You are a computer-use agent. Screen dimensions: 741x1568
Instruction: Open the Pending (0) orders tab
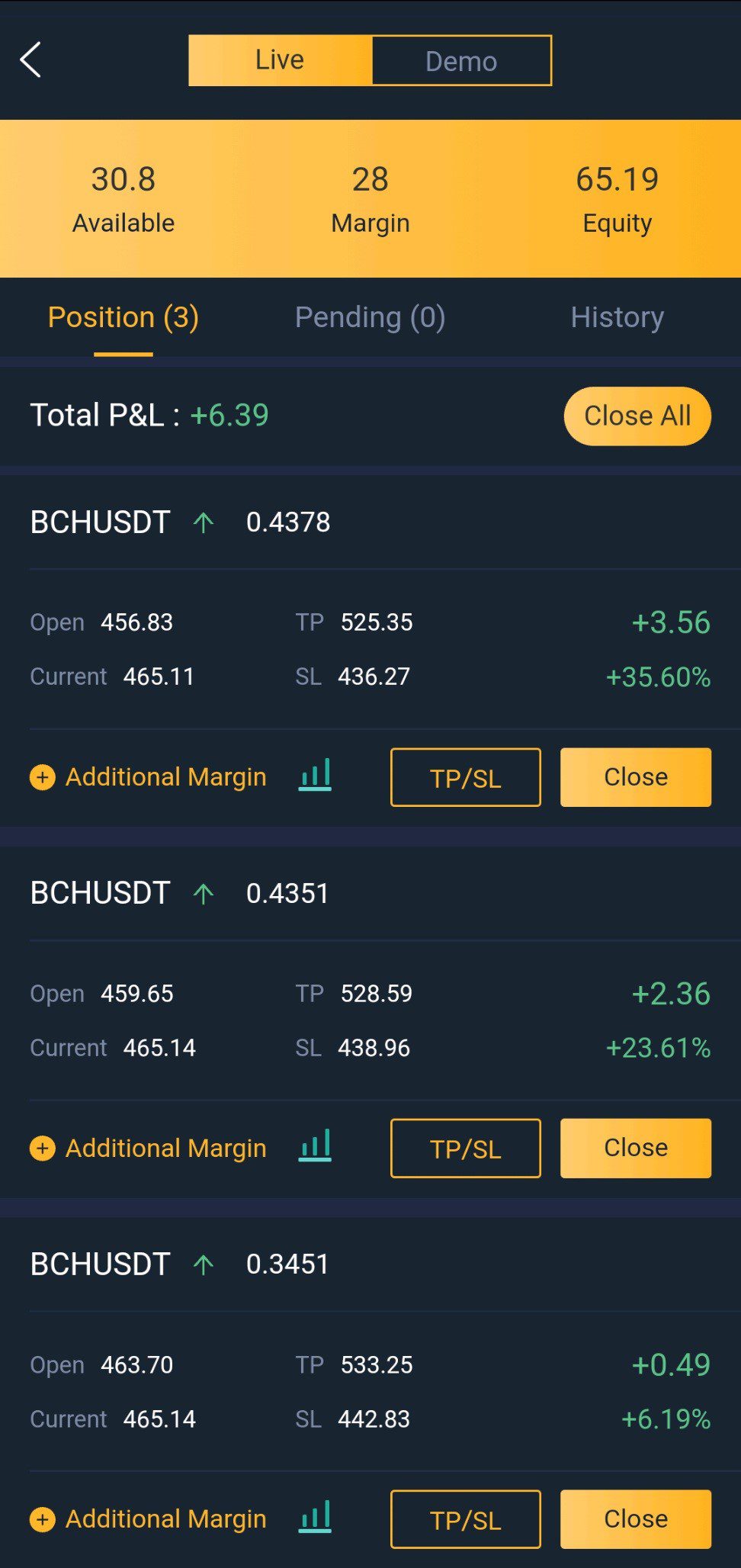point(370,317)
